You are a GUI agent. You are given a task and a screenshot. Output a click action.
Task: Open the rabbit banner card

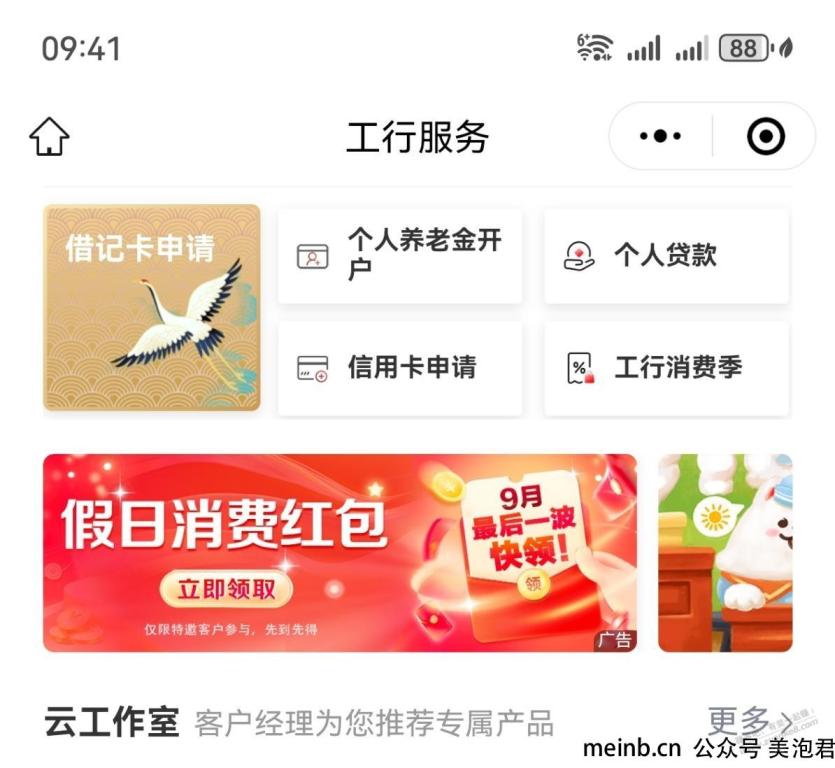(x=725, y=552)
